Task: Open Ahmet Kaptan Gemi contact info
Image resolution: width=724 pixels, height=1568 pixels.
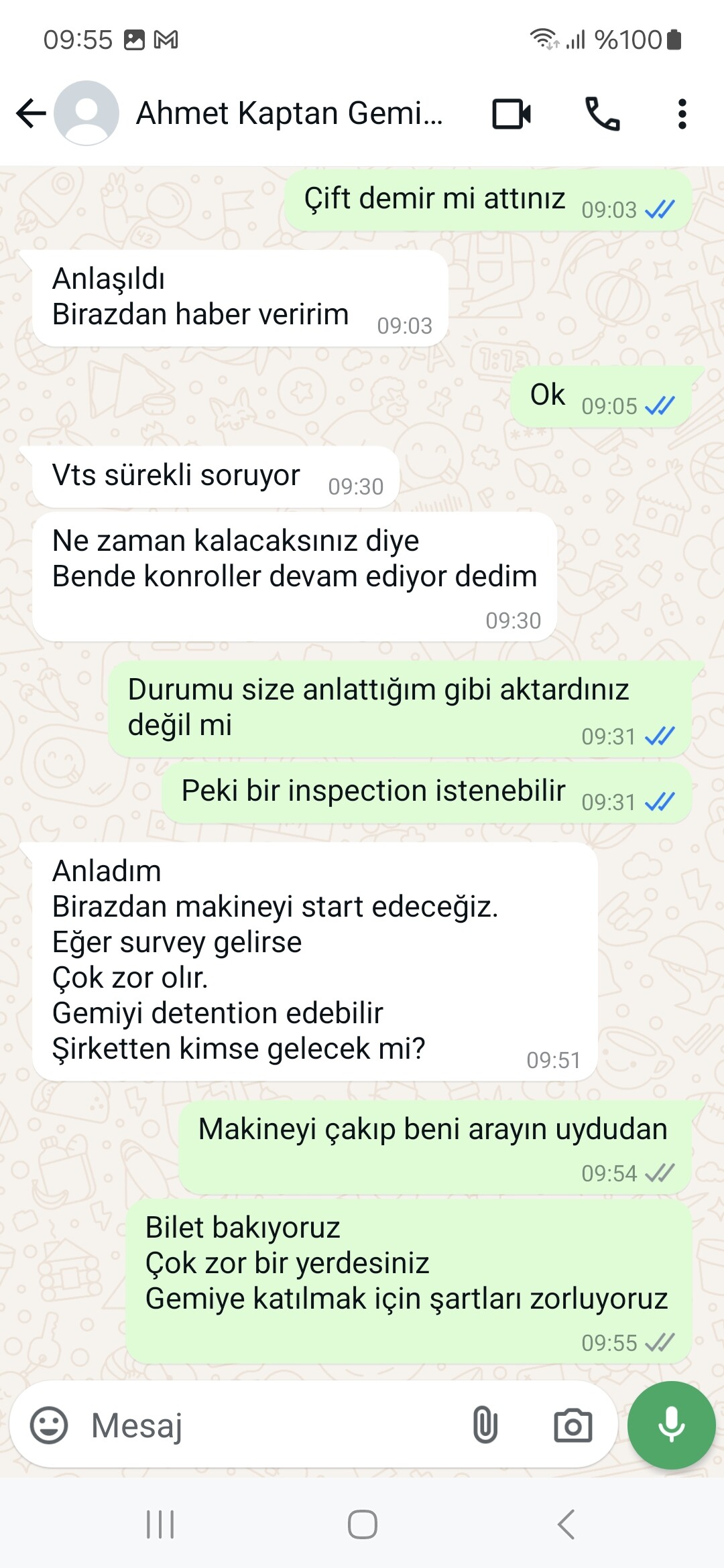Action: 289,113
